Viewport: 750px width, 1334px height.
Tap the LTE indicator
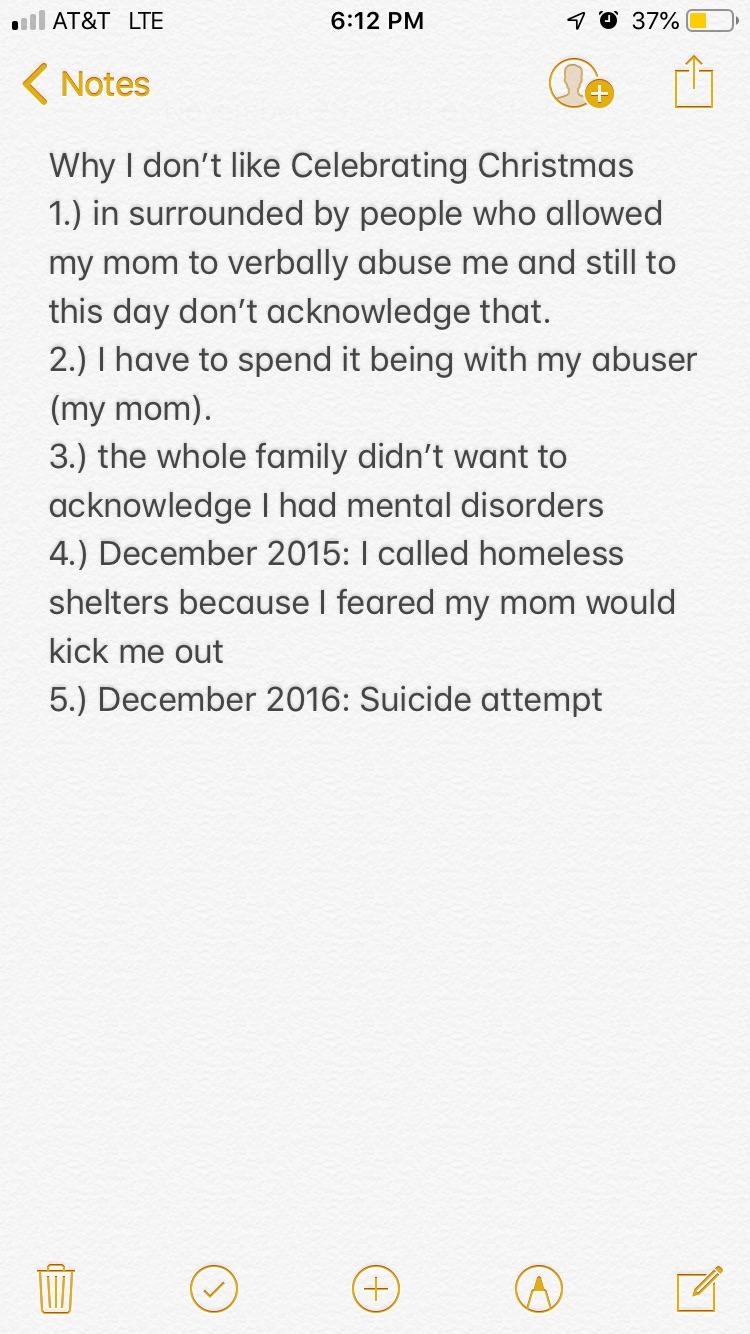(x=146, y=21)
